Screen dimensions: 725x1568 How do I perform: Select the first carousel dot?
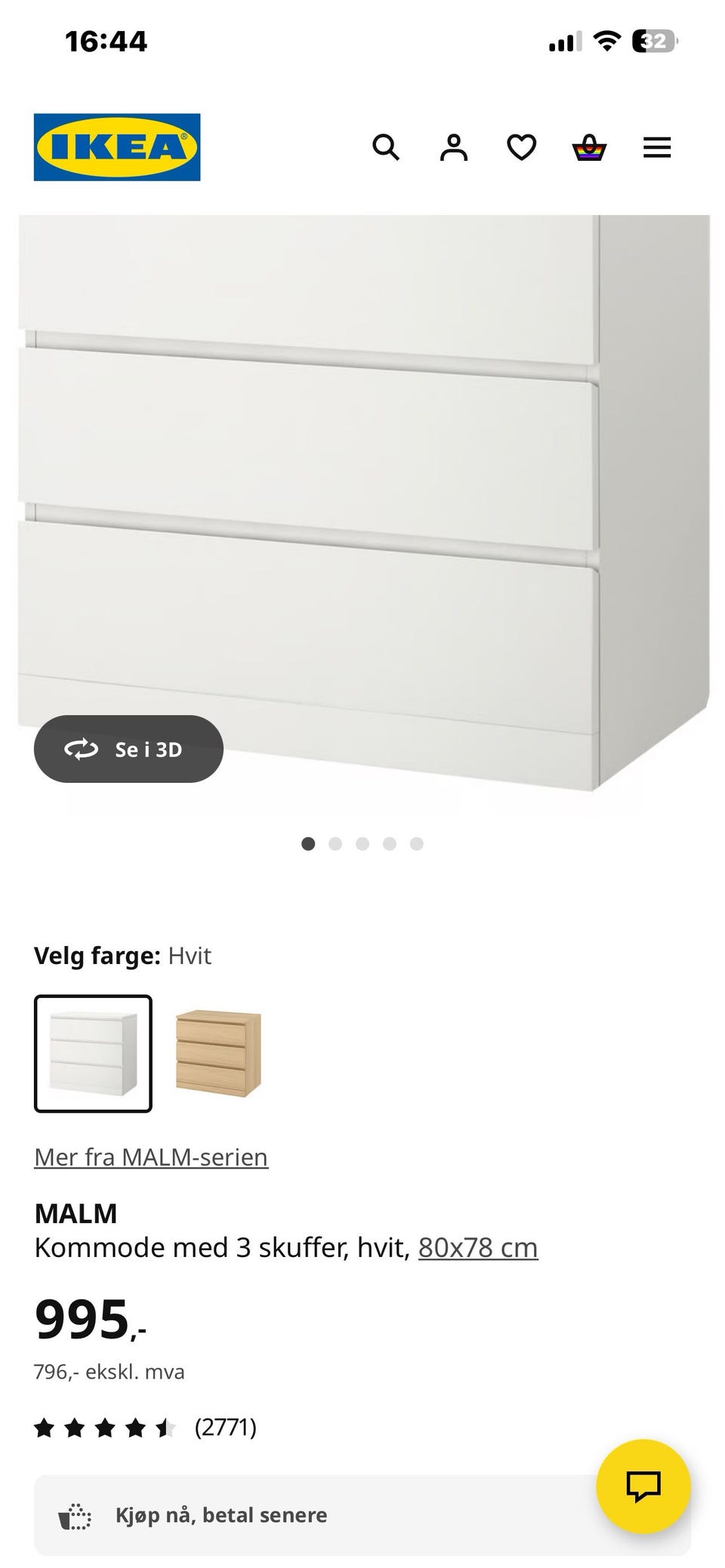309,844
